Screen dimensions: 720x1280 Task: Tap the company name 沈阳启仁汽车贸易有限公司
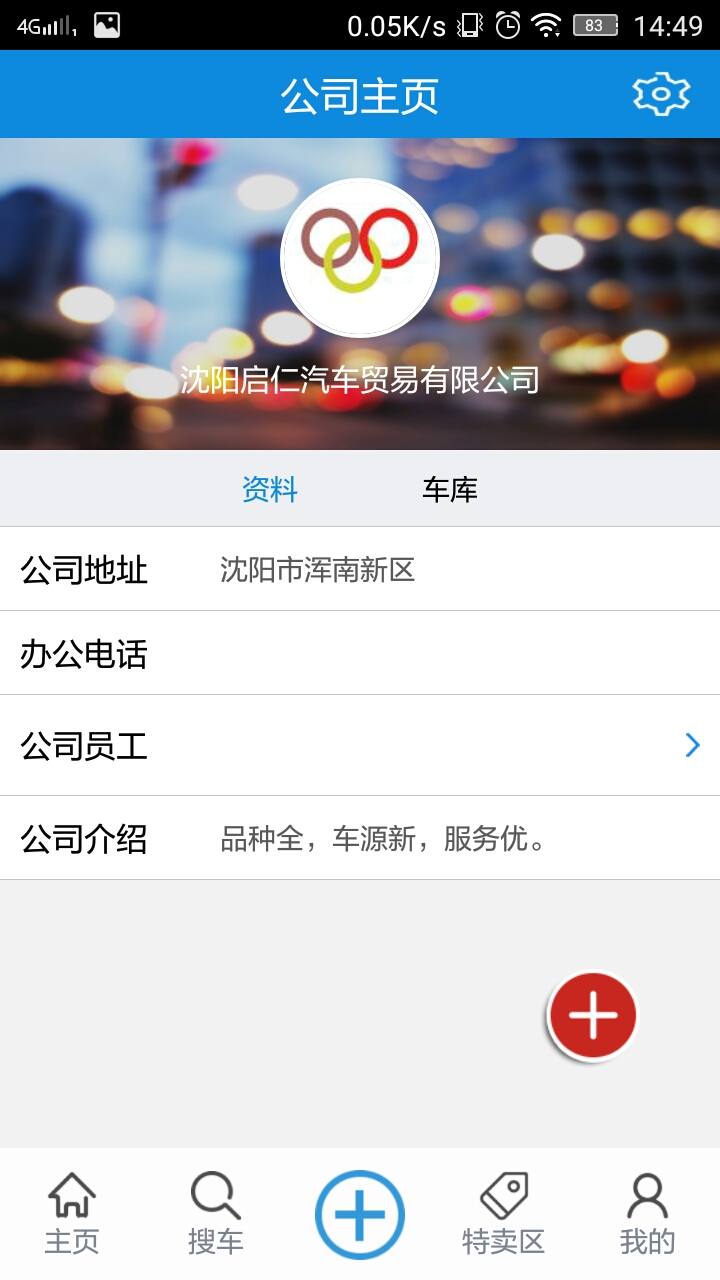pyautogui.click(x=360, y=380)
